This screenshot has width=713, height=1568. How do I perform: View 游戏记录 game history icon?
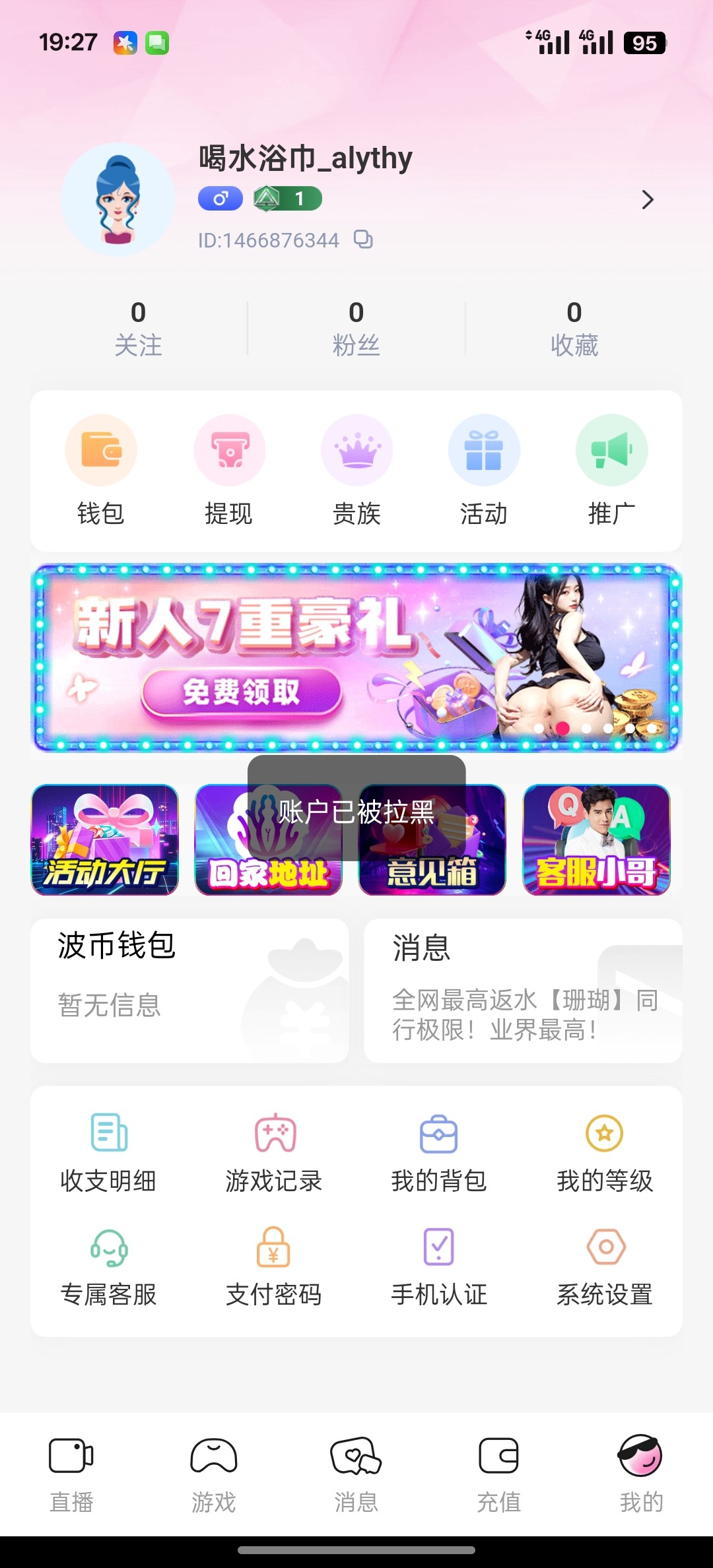[x=273, y=1133]
